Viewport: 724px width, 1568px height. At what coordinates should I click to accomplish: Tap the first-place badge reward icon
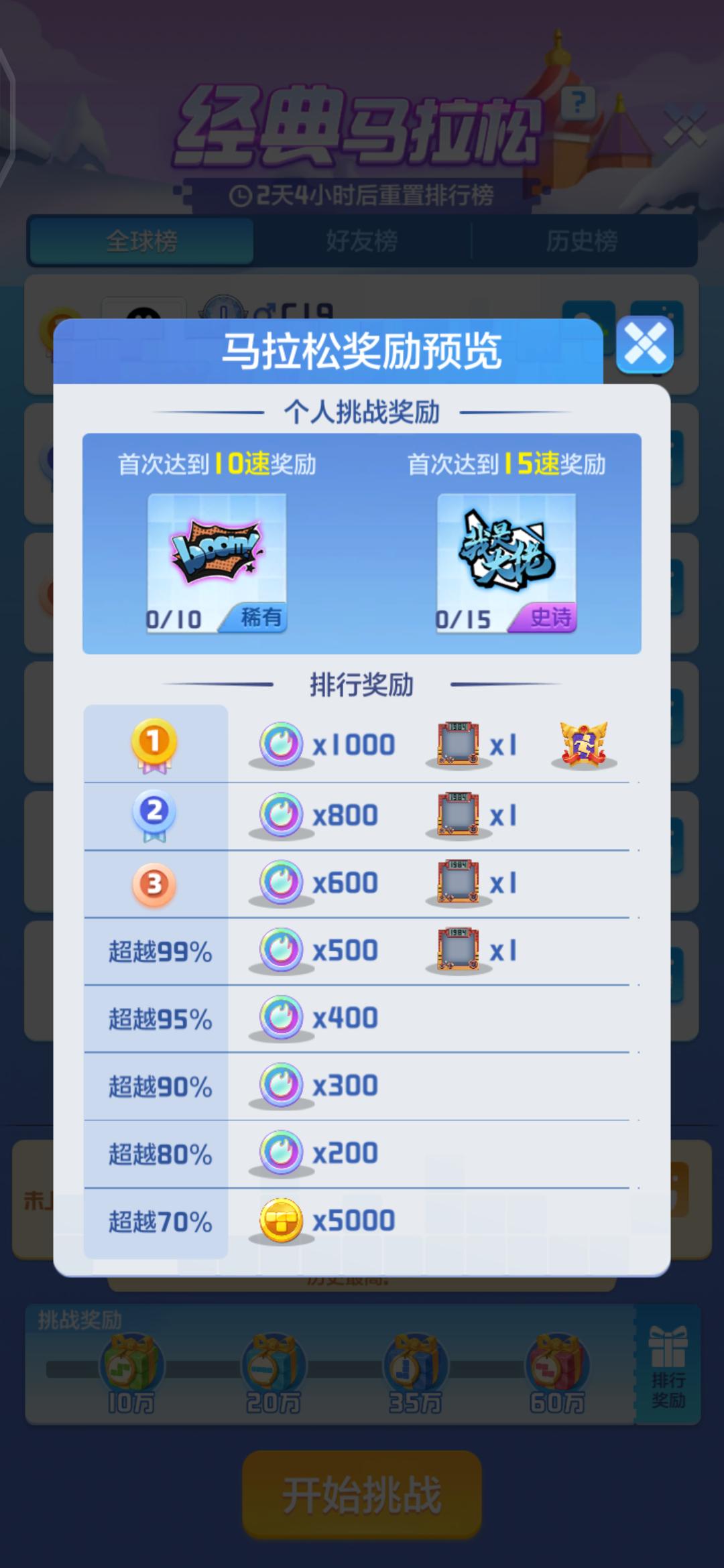584,743
